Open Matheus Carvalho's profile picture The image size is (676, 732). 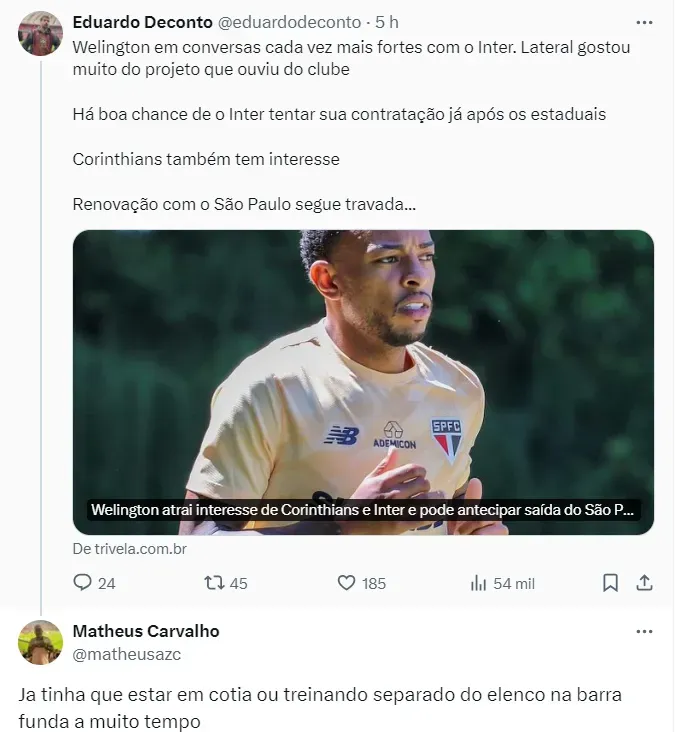click(40, 642)
